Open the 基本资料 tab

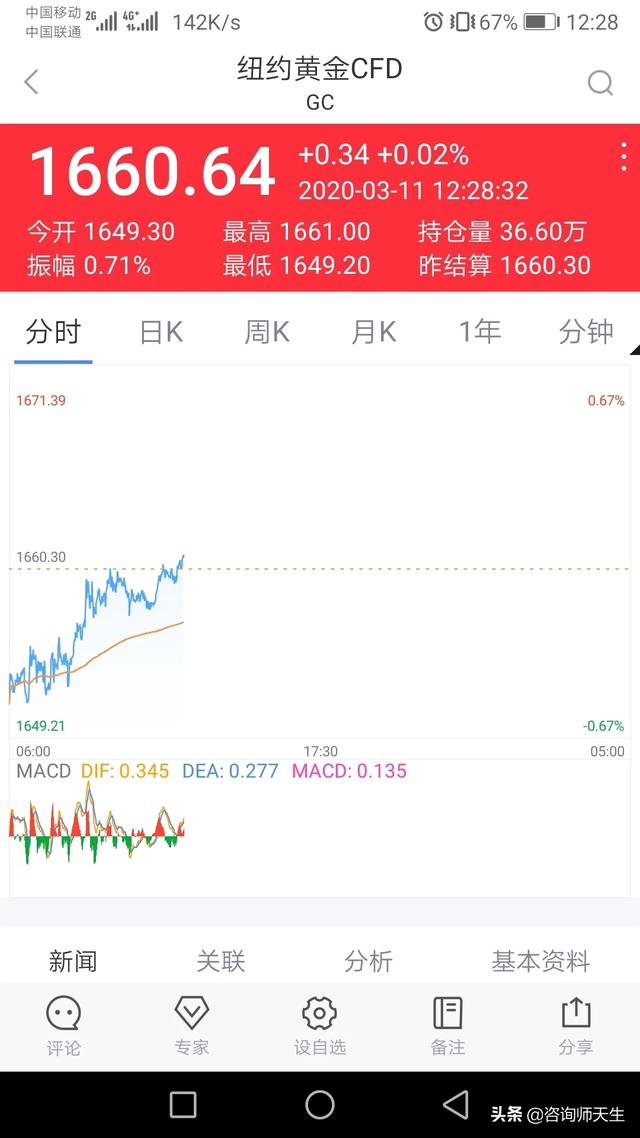point(541,961)
